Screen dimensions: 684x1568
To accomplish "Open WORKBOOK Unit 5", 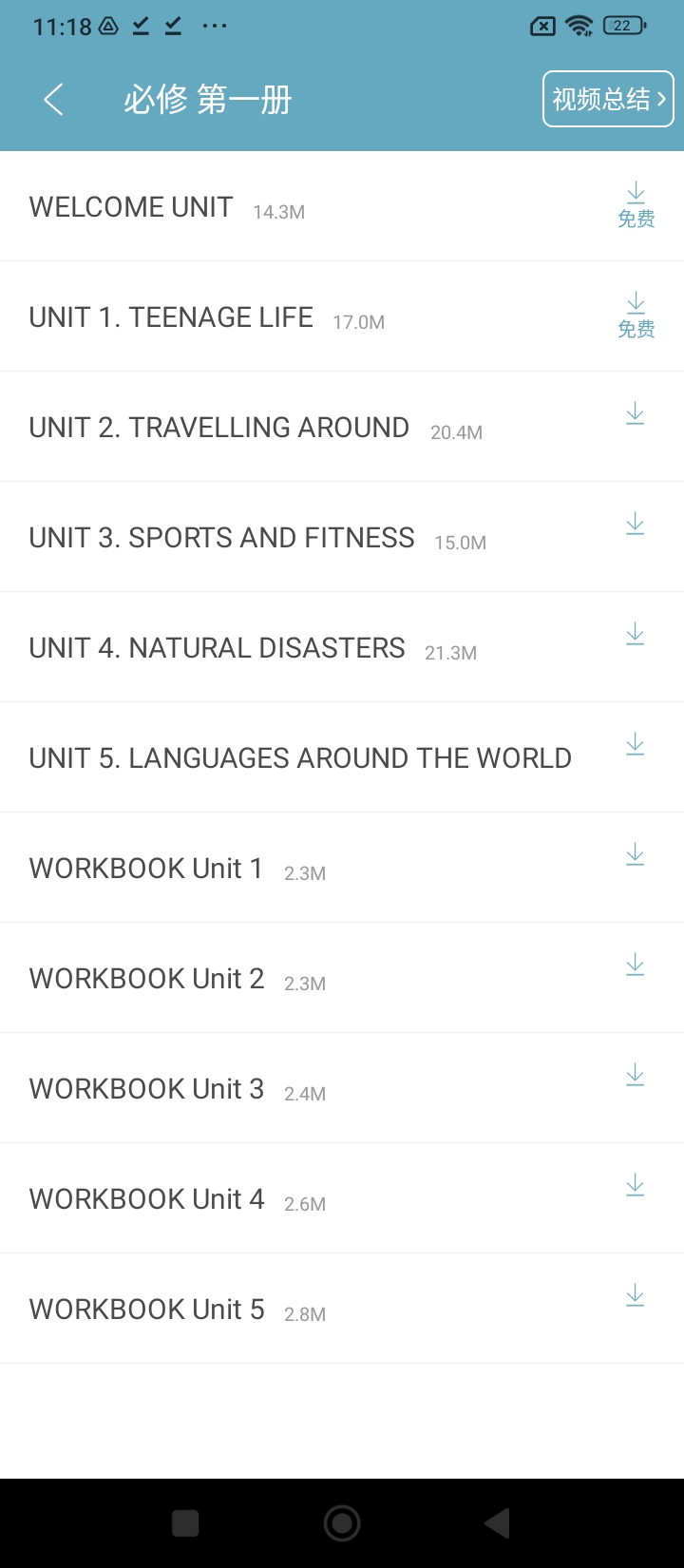I will 146,1310.
